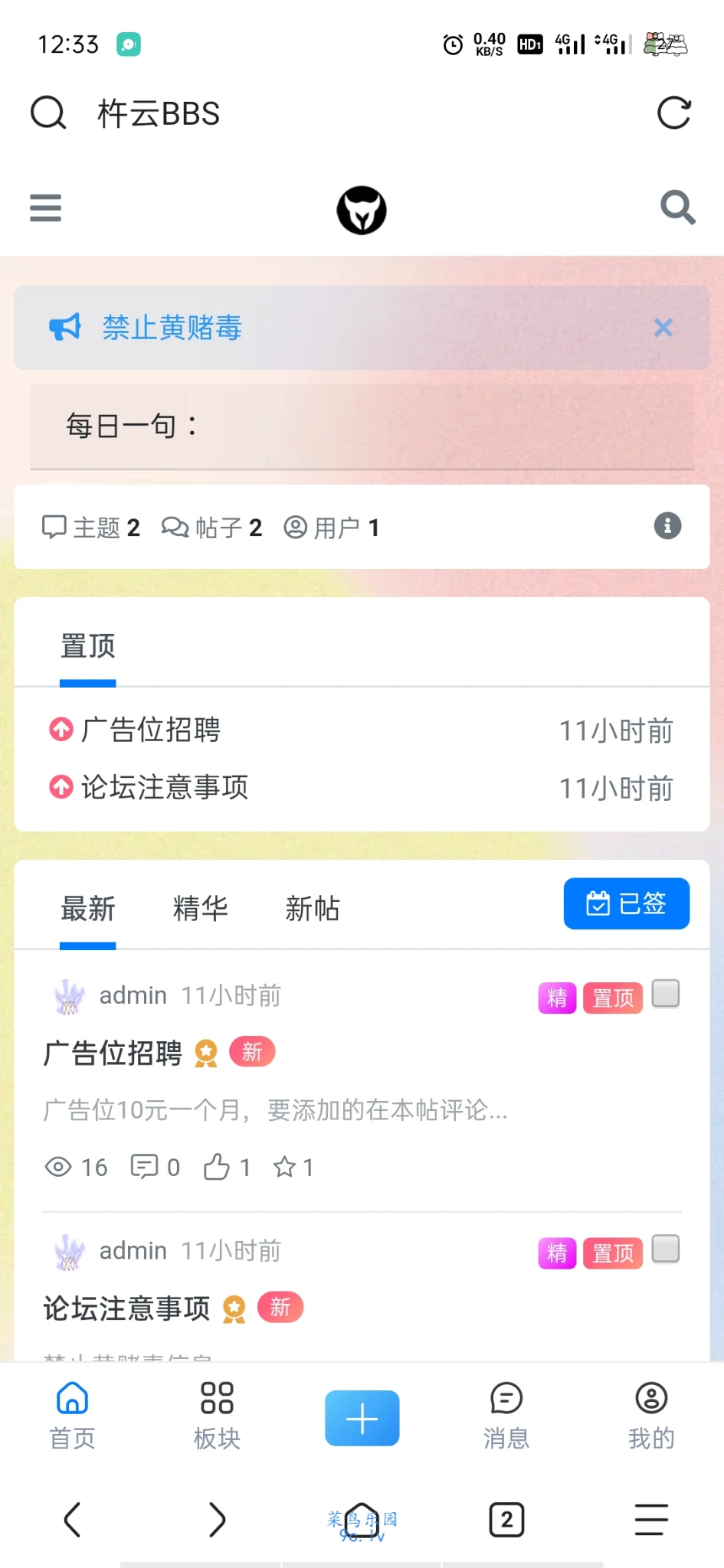Tap the 已签 check-in button
This screenshot has height=1568, width=724.
pos(626,903)
